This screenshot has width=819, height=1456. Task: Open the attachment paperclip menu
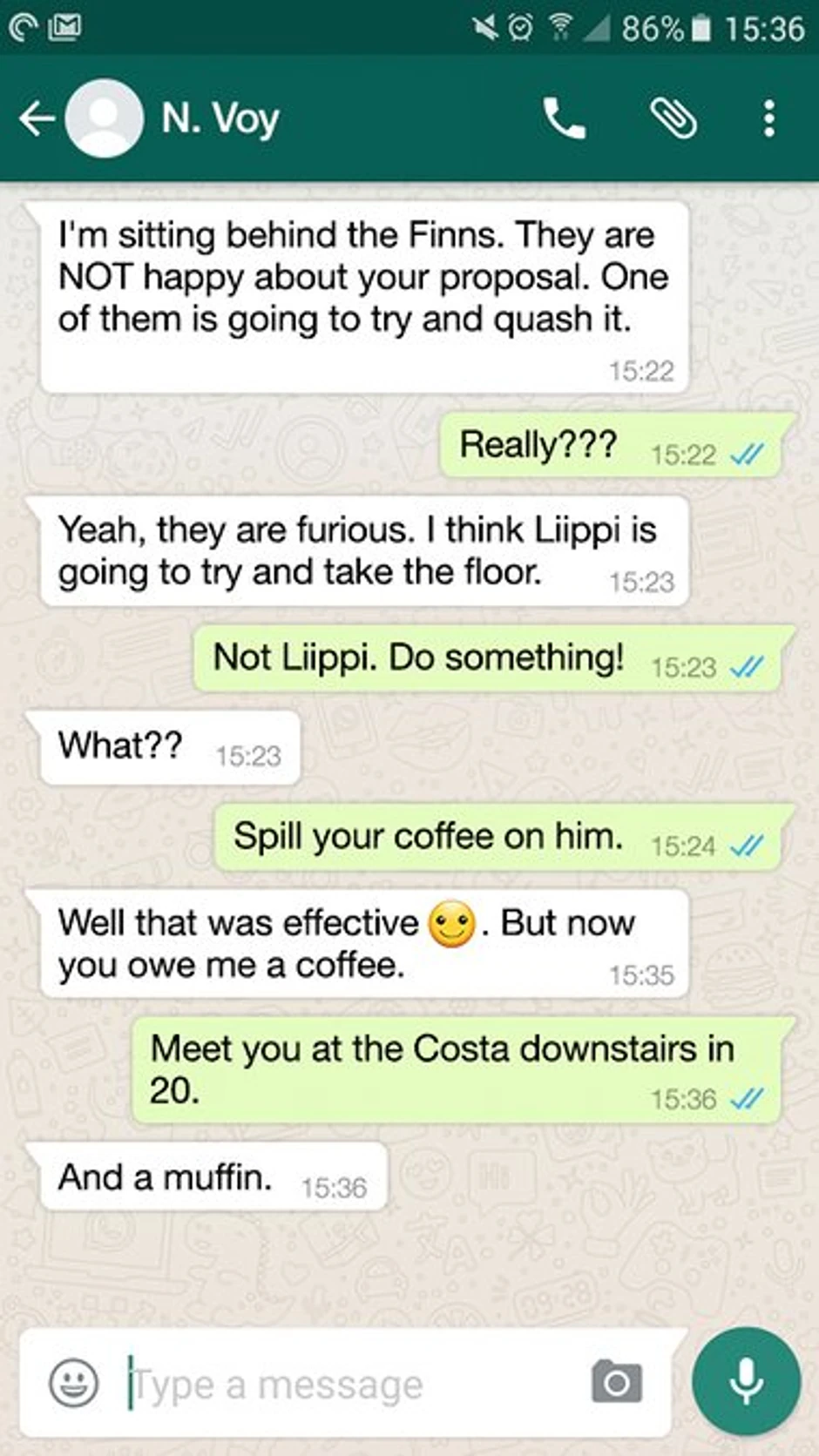(x=673, y=118)
